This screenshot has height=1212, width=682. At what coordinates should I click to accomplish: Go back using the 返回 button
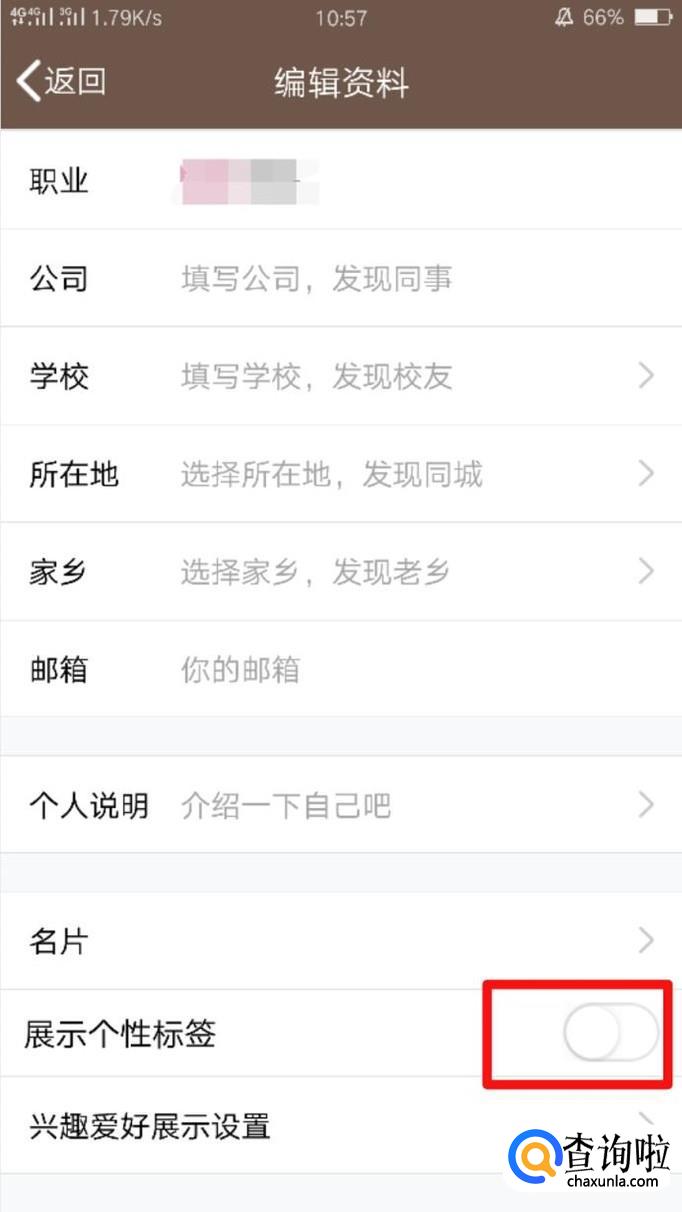[62, 81]
